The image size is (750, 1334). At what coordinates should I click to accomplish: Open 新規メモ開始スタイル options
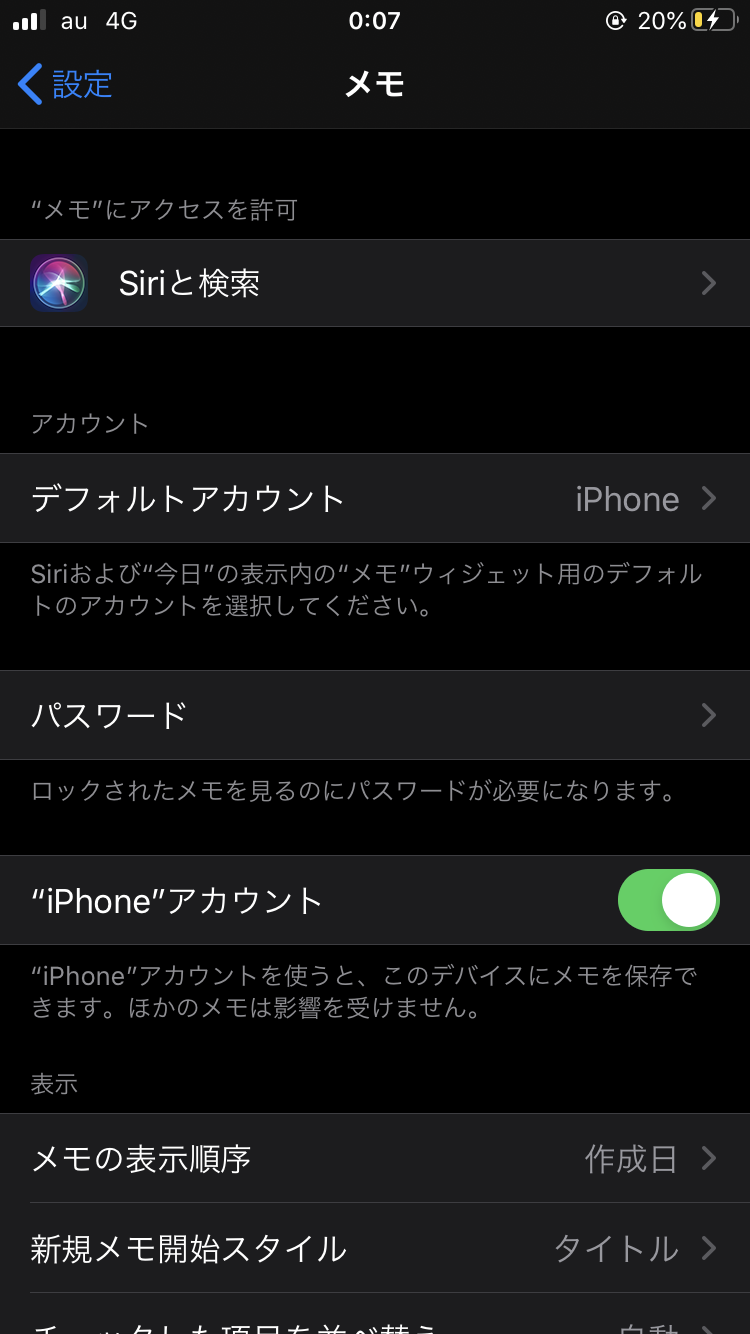coord(375,1248)
